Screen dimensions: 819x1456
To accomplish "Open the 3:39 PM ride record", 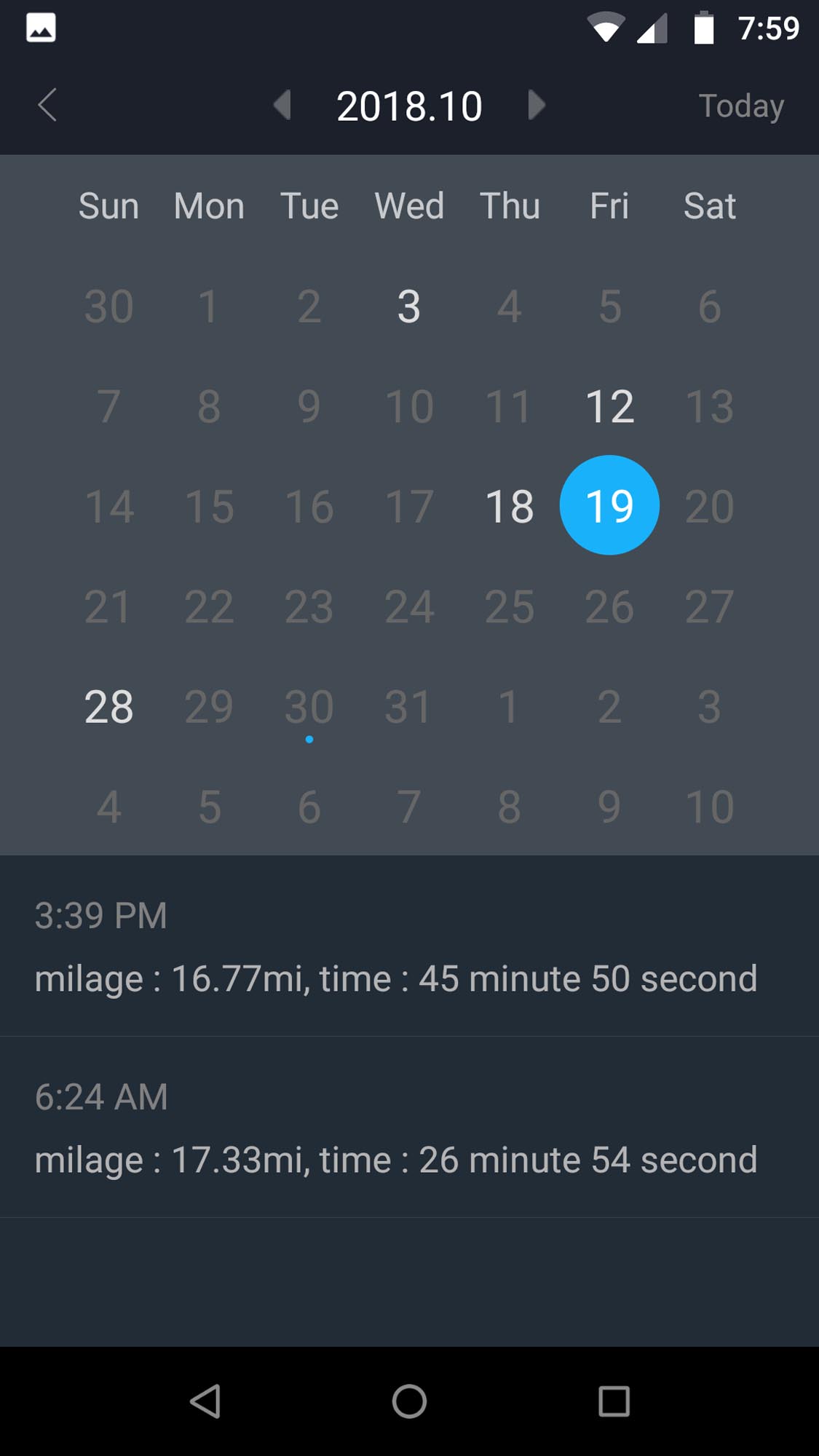I will pyautogui.click(x=409, y=946).
